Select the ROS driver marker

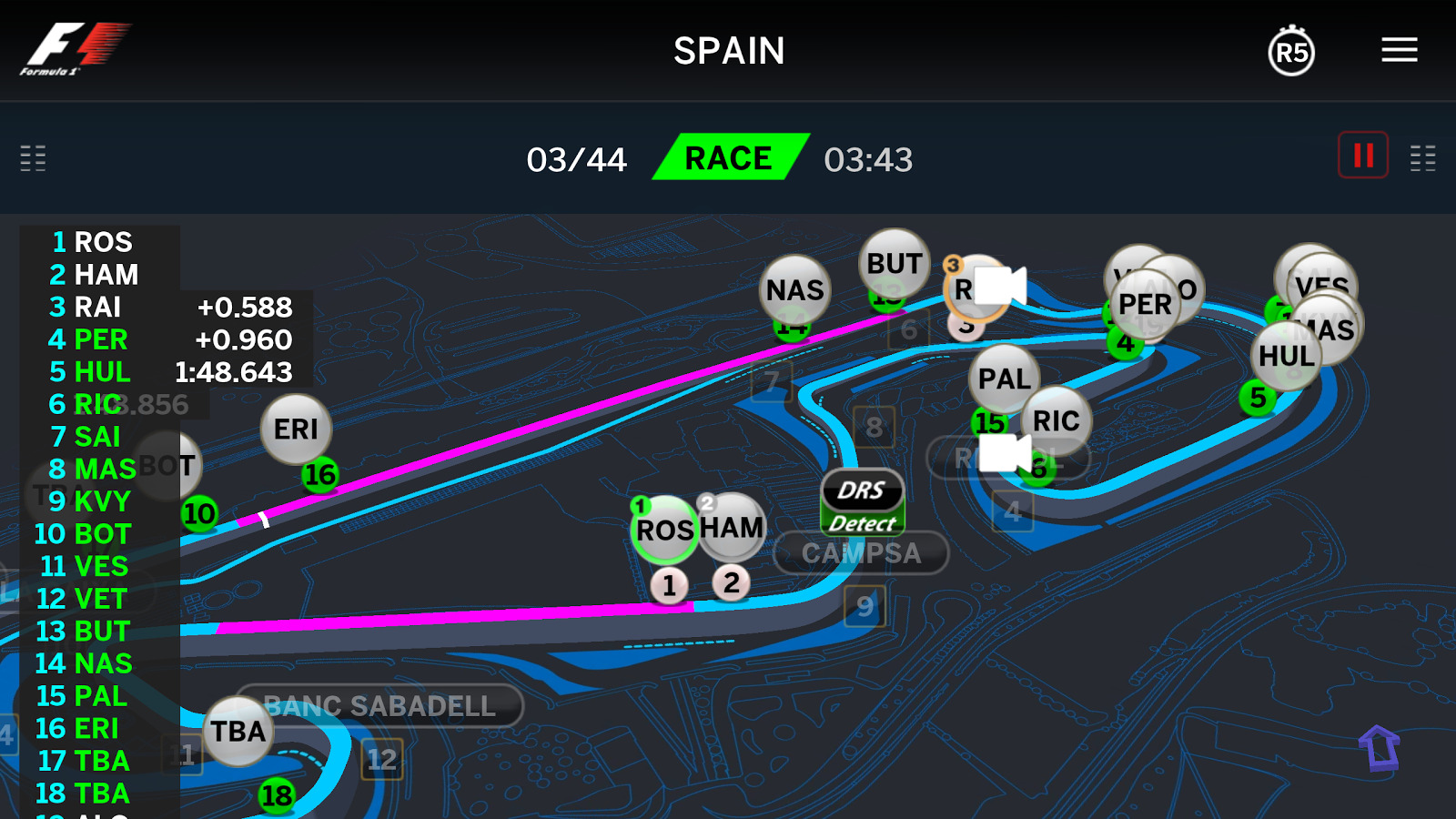pos(663,530)
